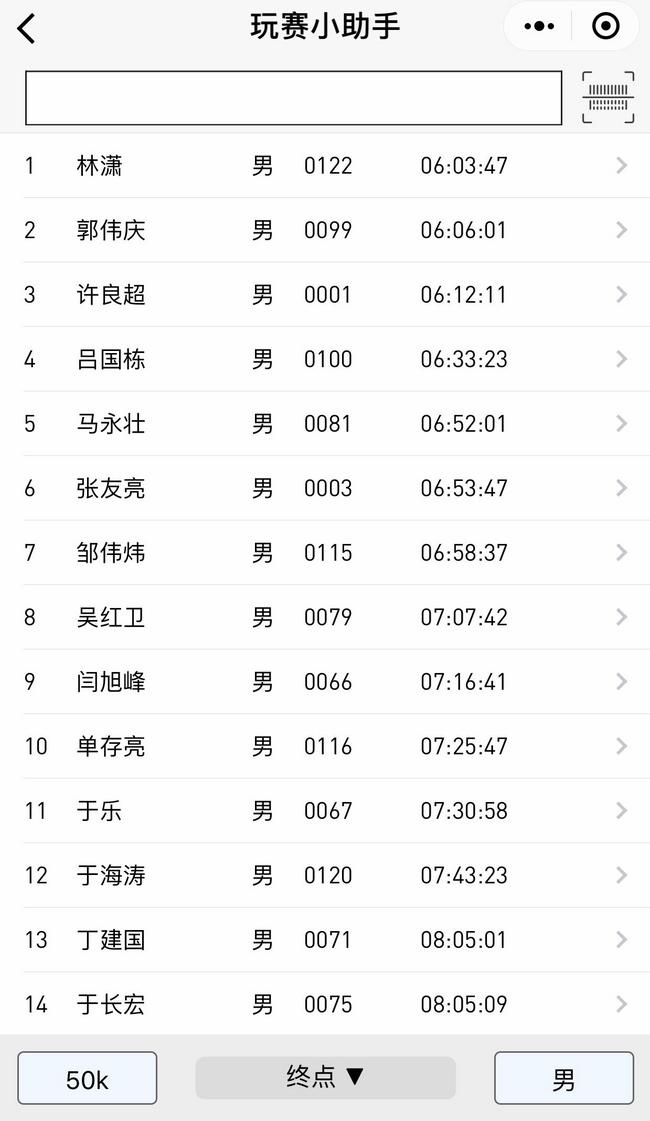Expand the 终点 checkpoint dropdown
The image size is (650, 1121).
325,1077
